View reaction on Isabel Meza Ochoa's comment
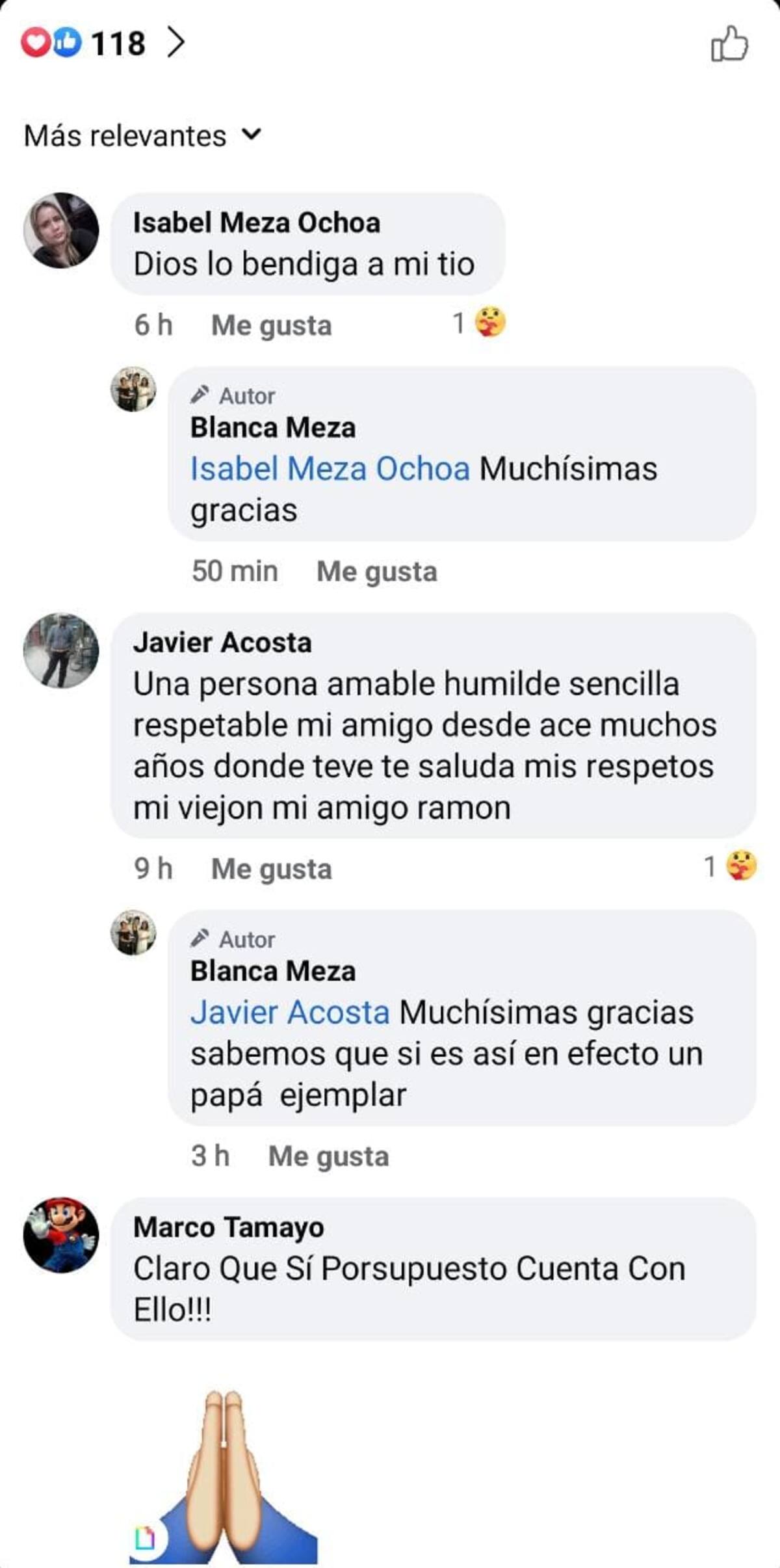This screenshot has height=1568, width=780. (480, 323)
